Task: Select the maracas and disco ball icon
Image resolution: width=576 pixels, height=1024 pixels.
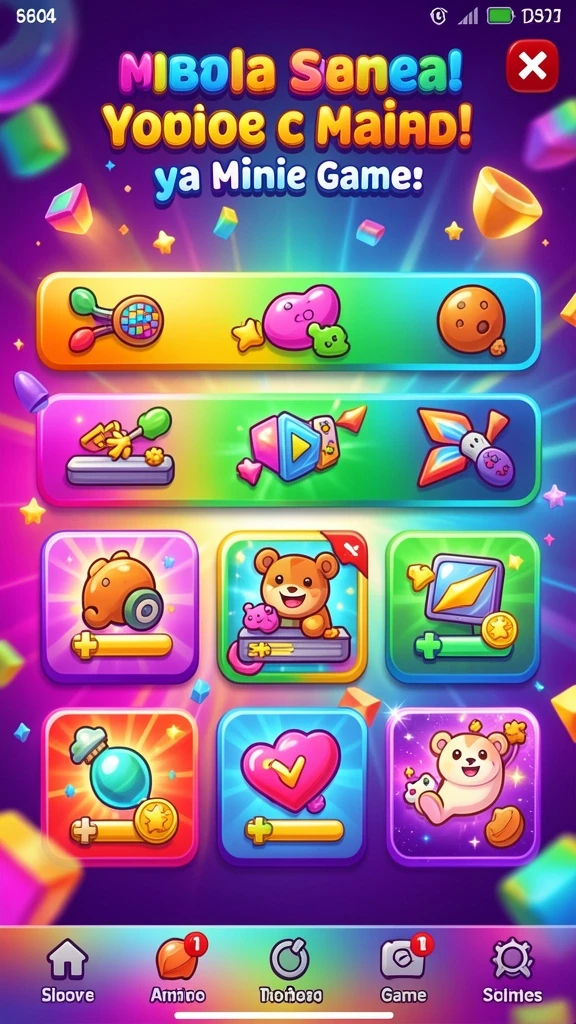Action: (x=116, y=321)
